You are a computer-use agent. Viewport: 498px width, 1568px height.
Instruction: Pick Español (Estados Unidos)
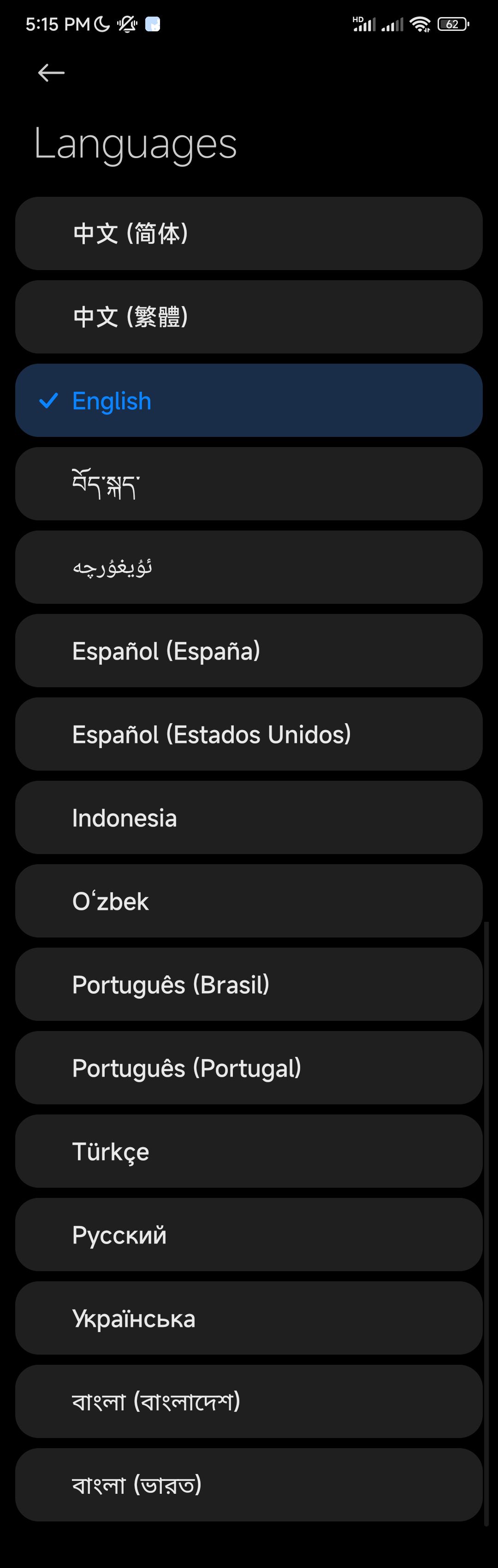(x=249, y=734)
